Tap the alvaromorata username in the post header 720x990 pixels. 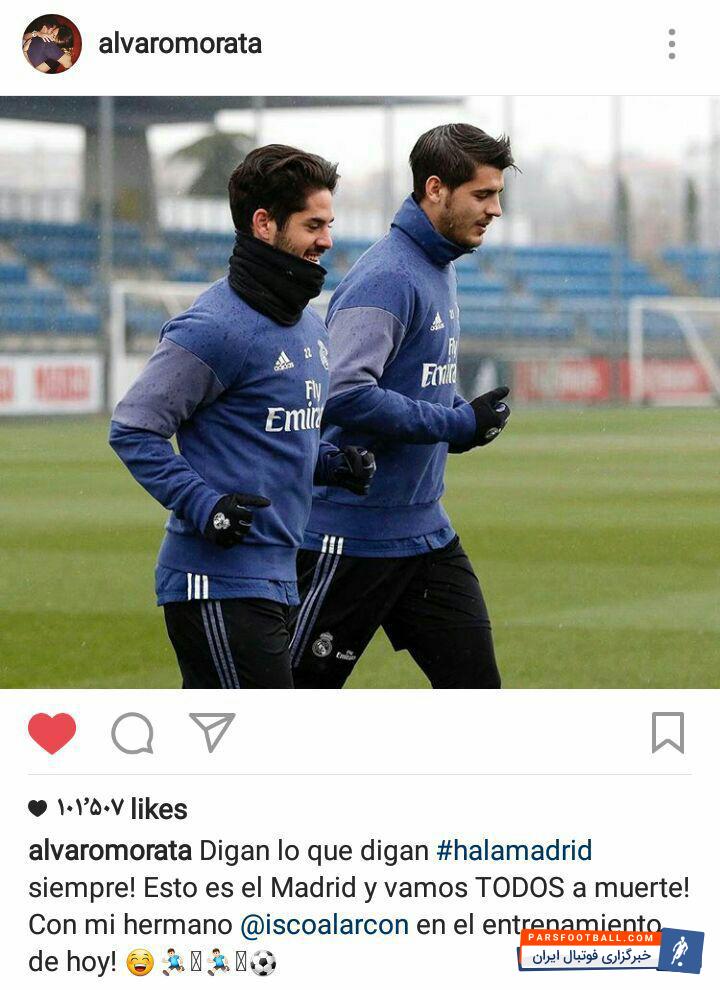pyautogui.click(x=180, y=44)
